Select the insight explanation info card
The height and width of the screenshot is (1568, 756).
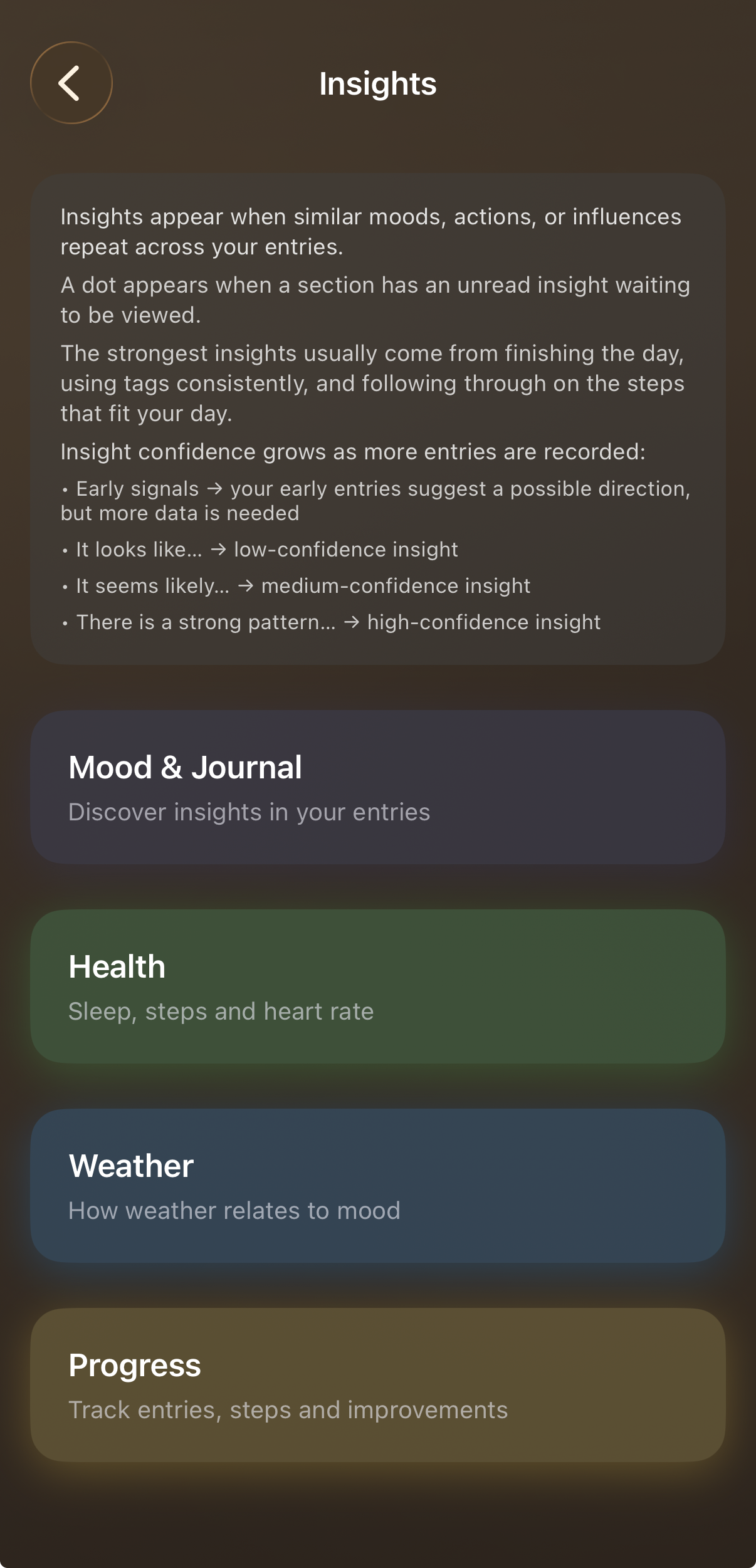pyautogui.click(x=378, y=417)
